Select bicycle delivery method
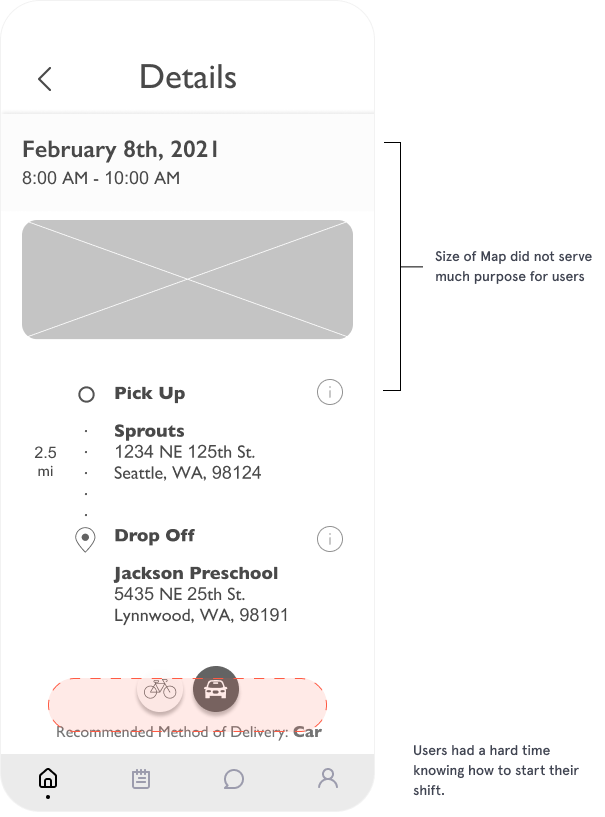The width and height of the screenshot is (605, 817). click(x=160, y=689)
